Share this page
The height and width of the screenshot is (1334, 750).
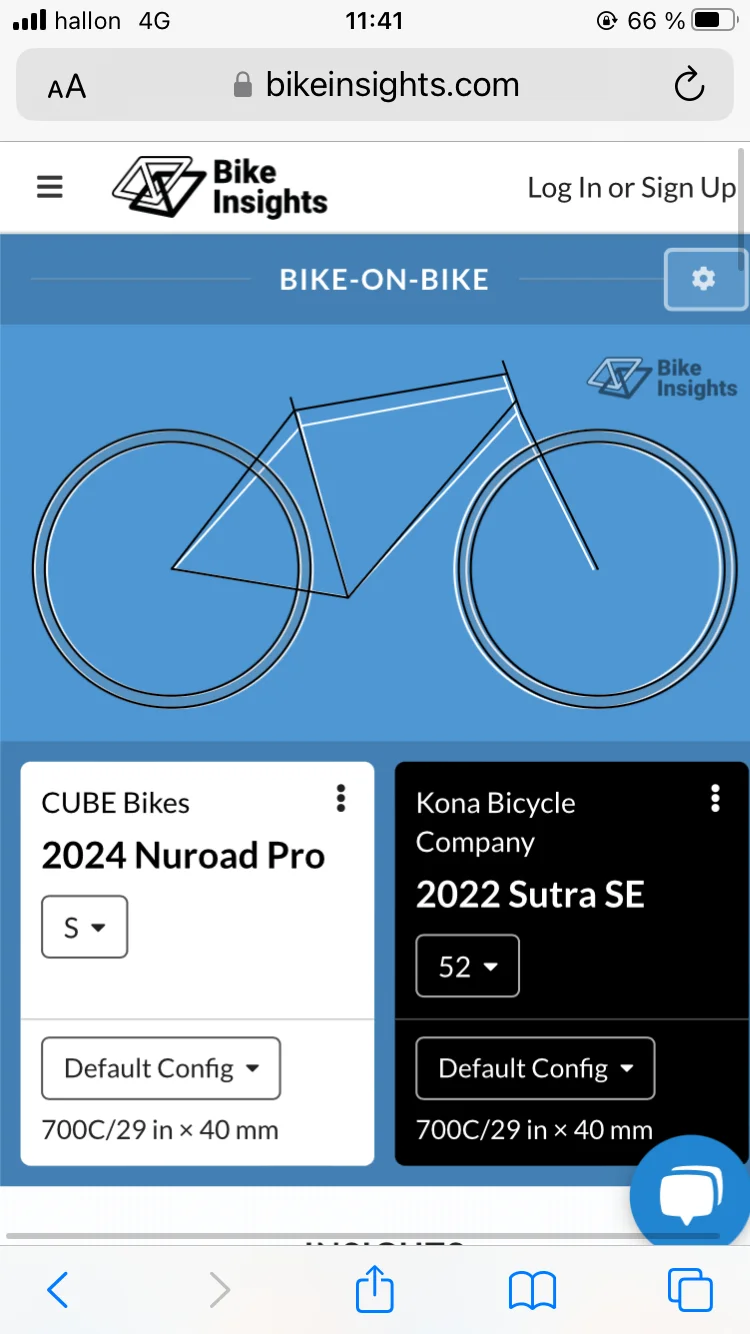375,1288
